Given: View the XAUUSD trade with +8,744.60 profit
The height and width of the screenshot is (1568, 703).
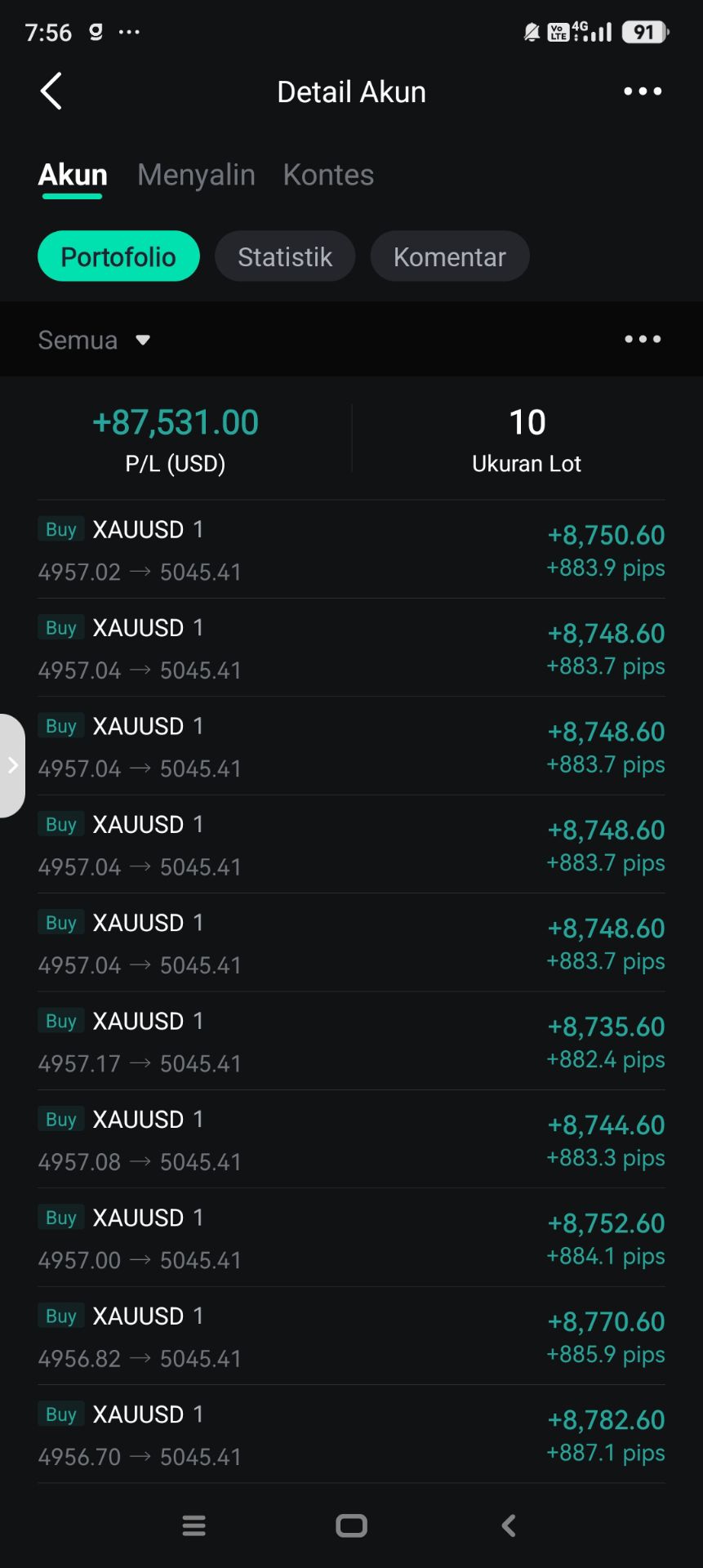Looking at the screenshot, I should pyautogui.click(x=351, y=1139).
